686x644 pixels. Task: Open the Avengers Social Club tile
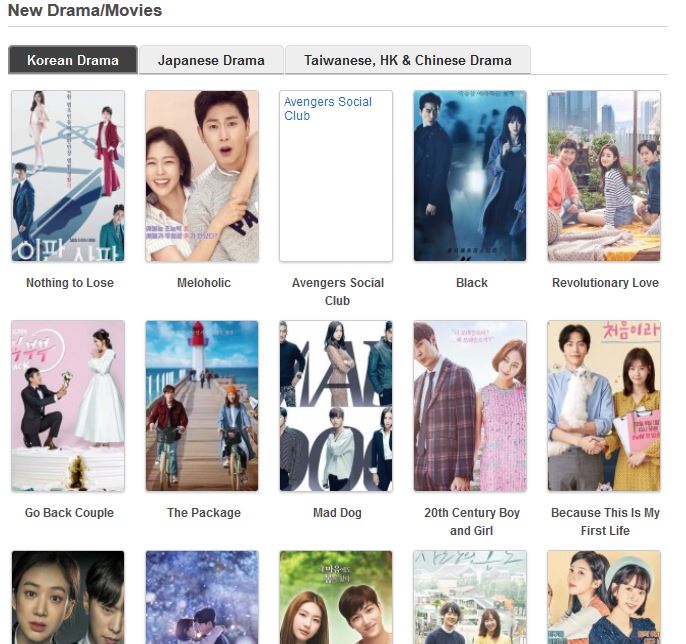[x=336, y=176]
